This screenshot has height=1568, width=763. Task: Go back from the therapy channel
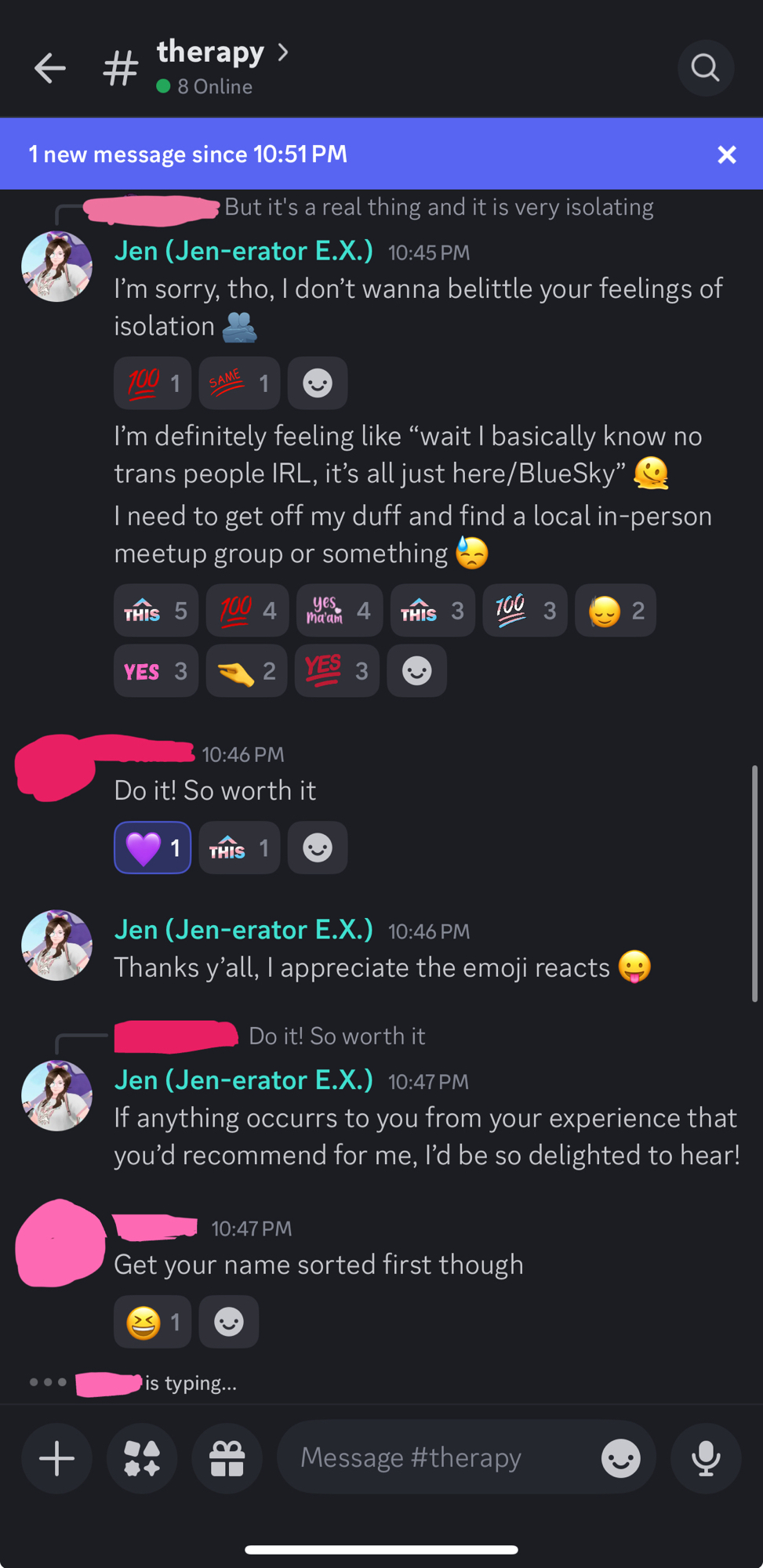point(49,68)
